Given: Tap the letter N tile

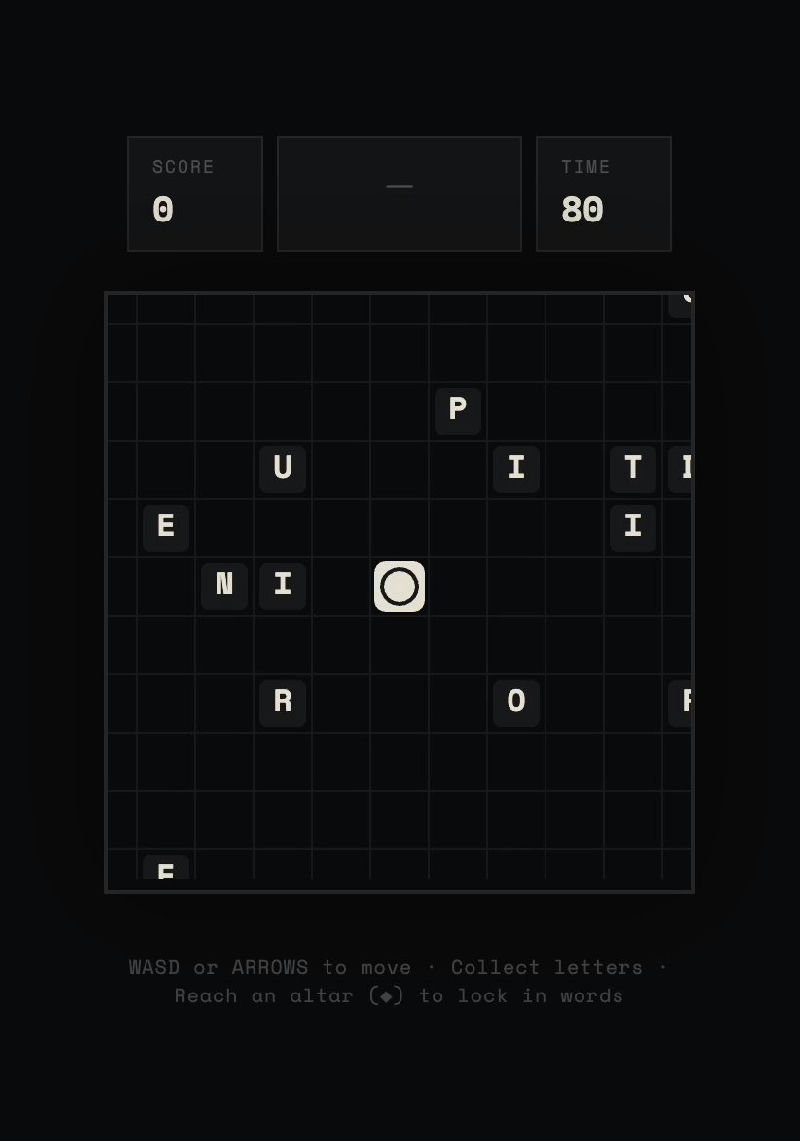Looking at the screenshot, I should tap(224, 585).
